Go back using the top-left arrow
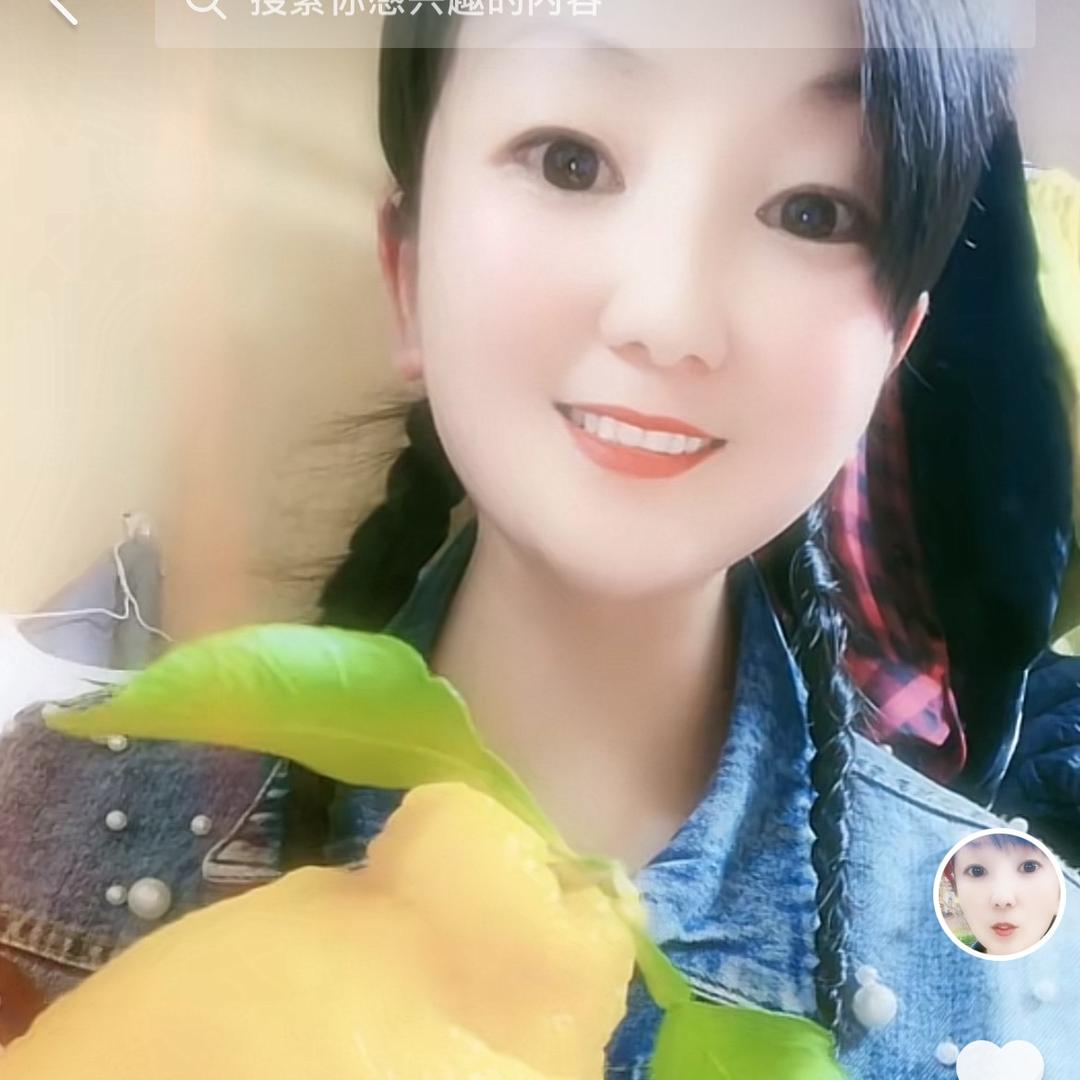 [62, 8]
